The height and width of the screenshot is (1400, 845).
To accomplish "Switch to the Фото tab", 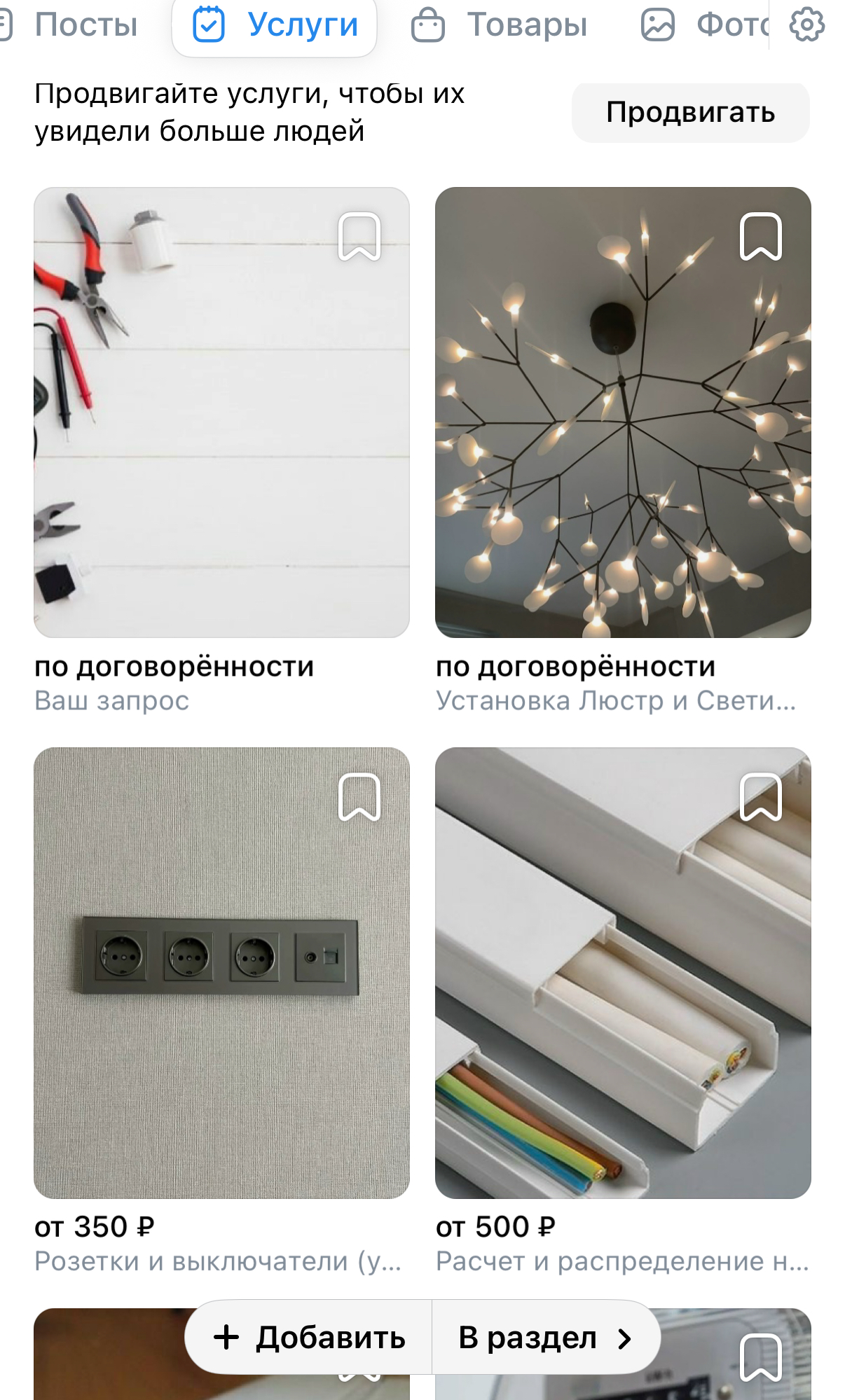I will coord(704,25).
